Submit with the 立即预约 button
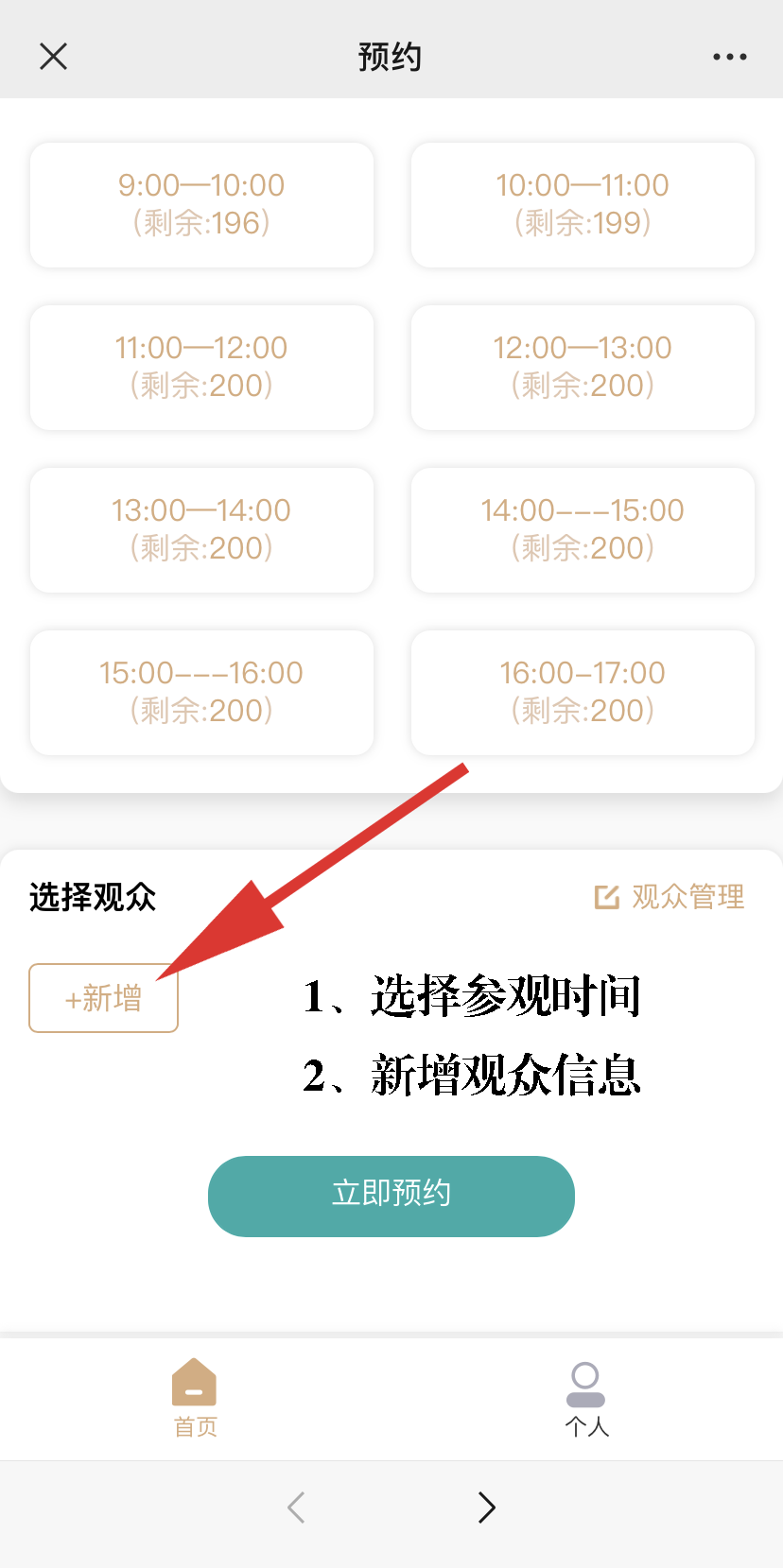 pyautogui.click(x=391, y=1196)
